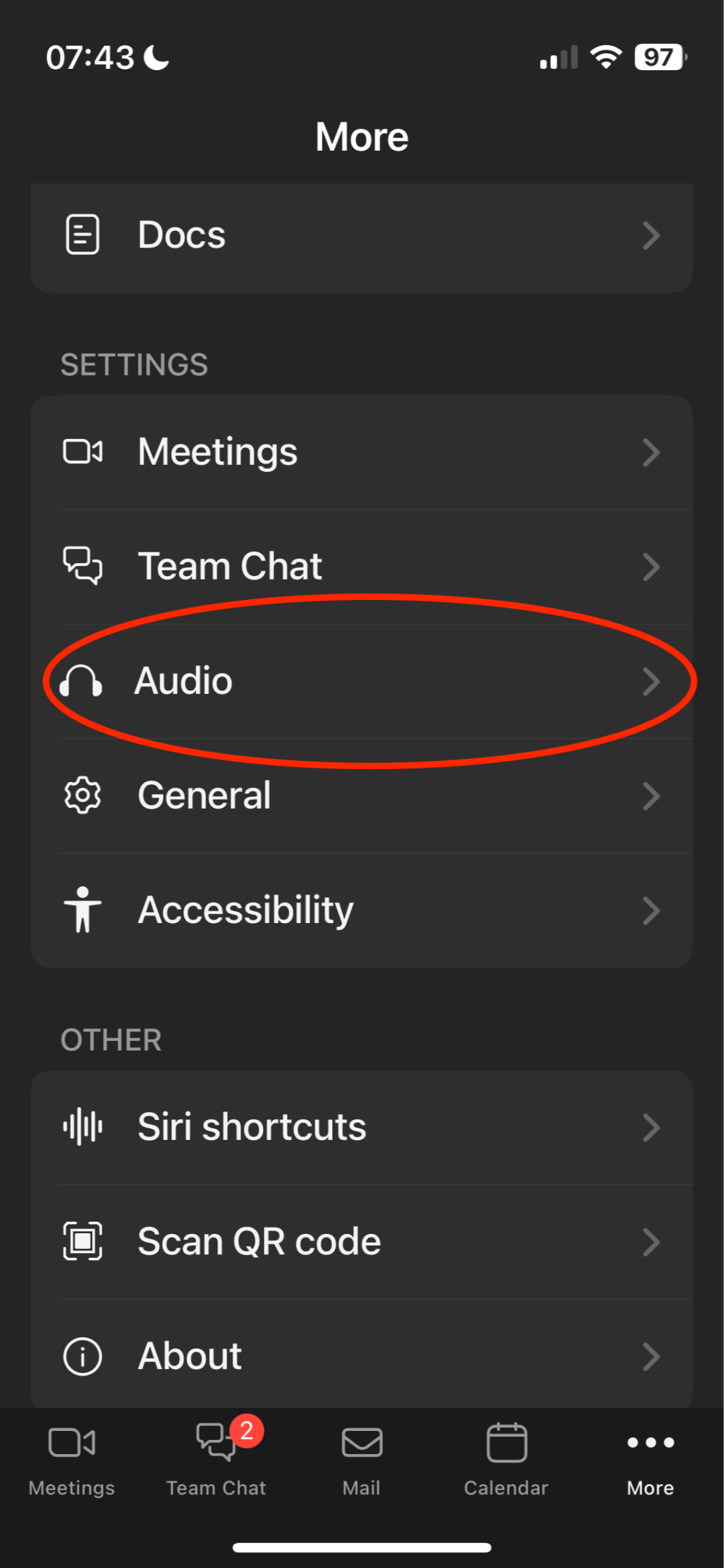Open Accessibility settings
Image resolution: width=724 pixels, height=1568 pixels.
point(361,910)
